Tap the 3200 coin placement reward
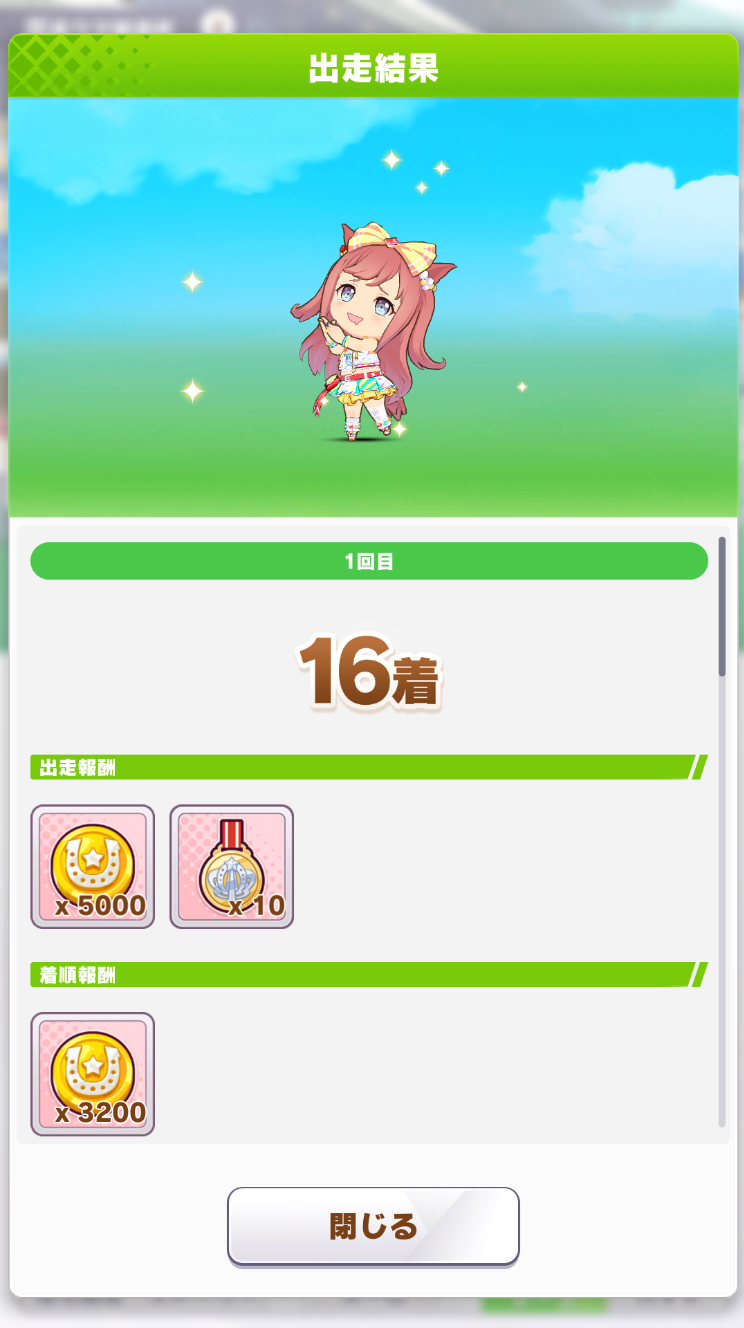This screenshot has height=1328, width=744. (x=93, y=1074)
